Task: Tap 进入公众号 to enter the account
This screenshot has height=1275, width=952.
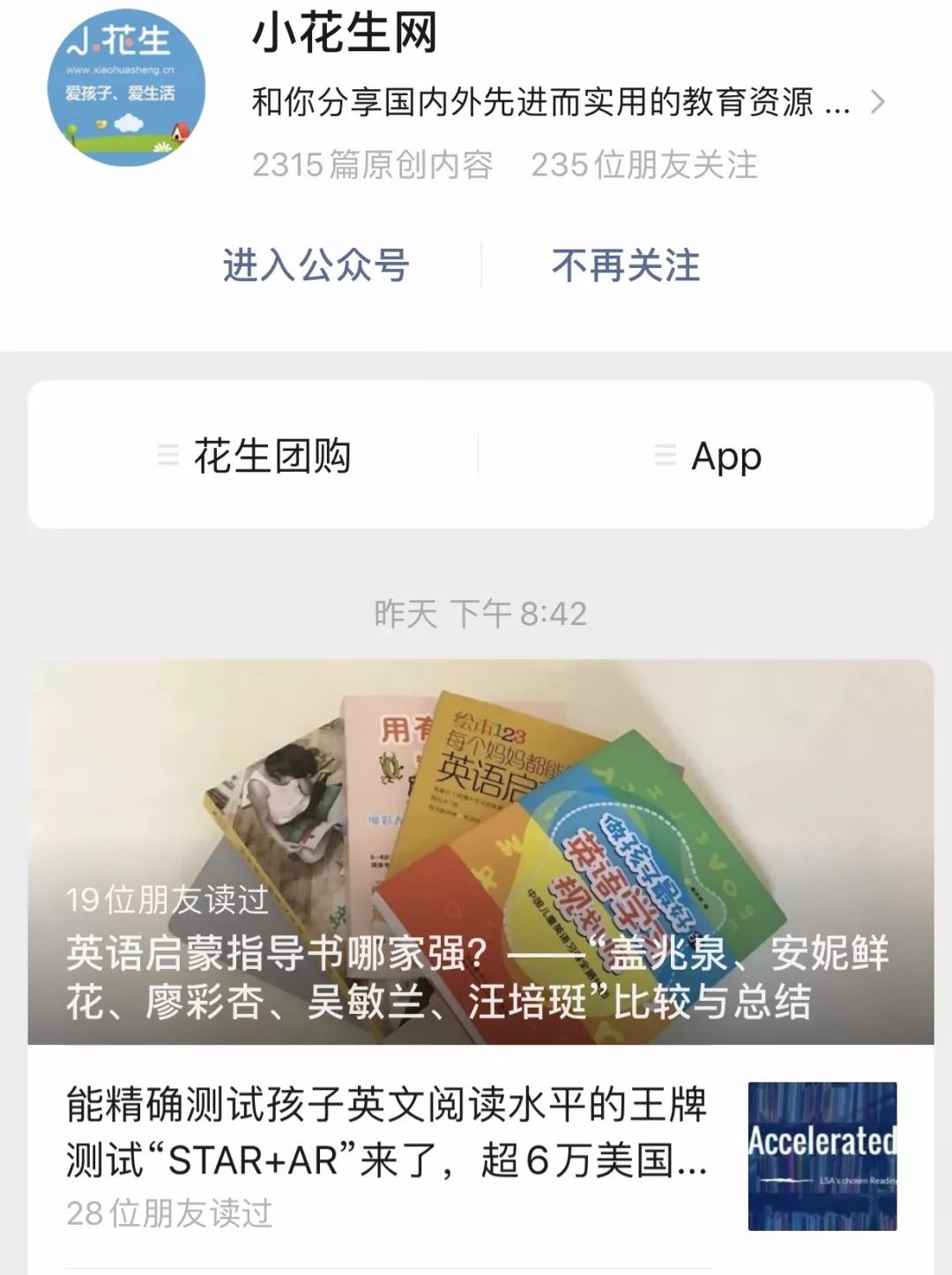Action: [x=316, y=265]
